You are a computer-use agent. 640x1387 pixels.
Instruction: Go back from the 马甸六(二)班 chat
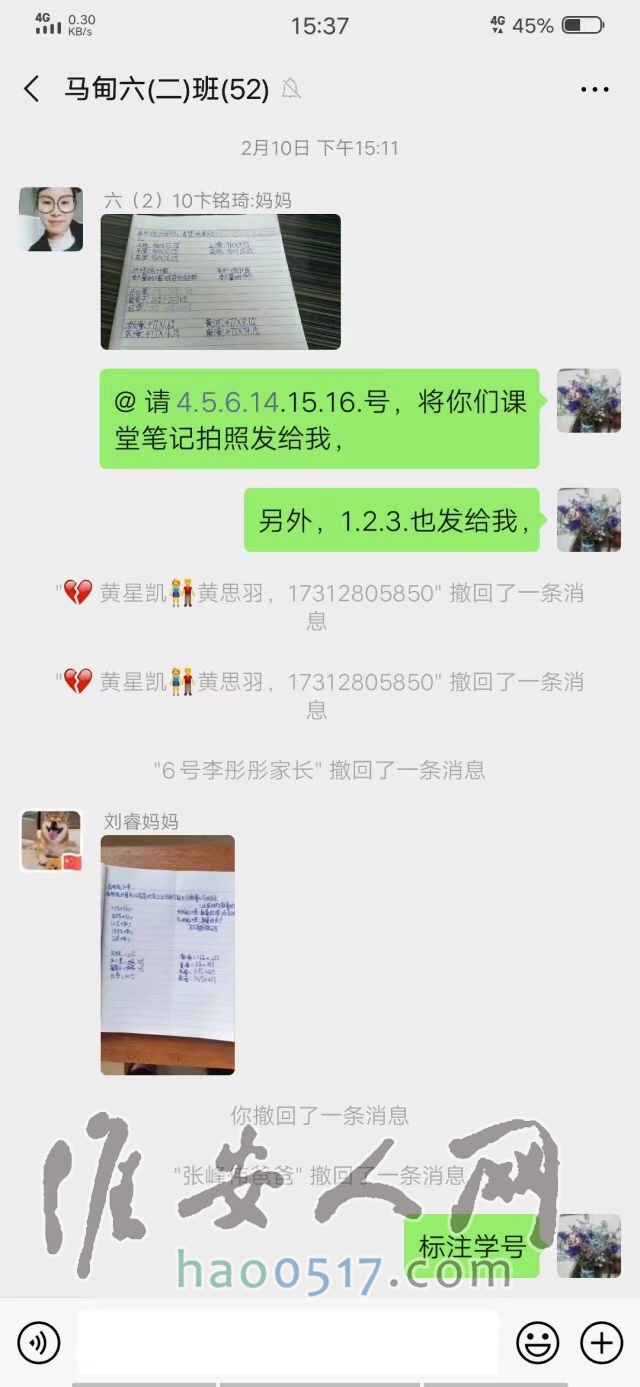tap(31, 89)
